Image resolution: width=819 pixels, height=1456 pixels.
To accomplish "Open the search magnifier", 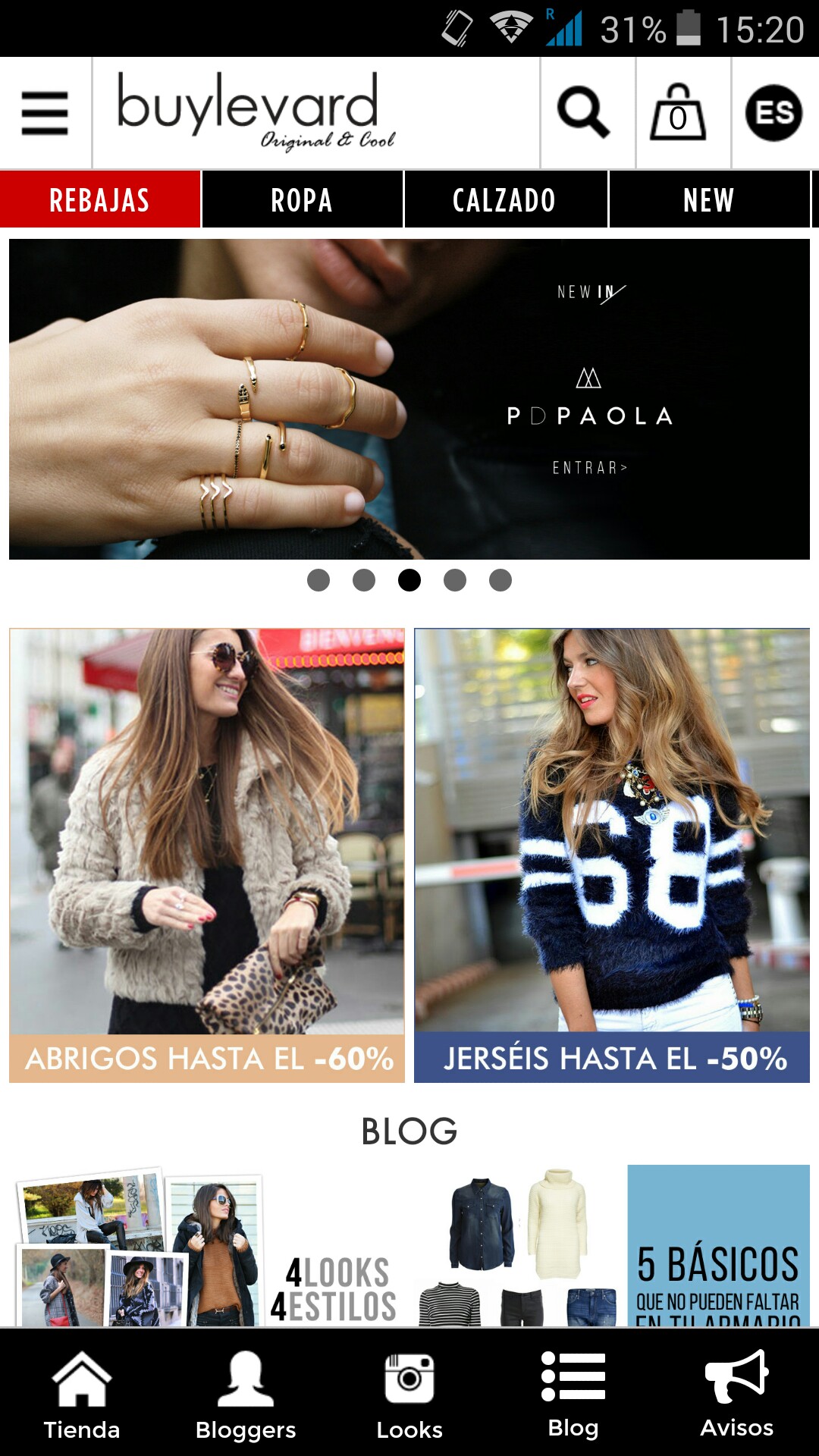I will [x=583, y=113].
